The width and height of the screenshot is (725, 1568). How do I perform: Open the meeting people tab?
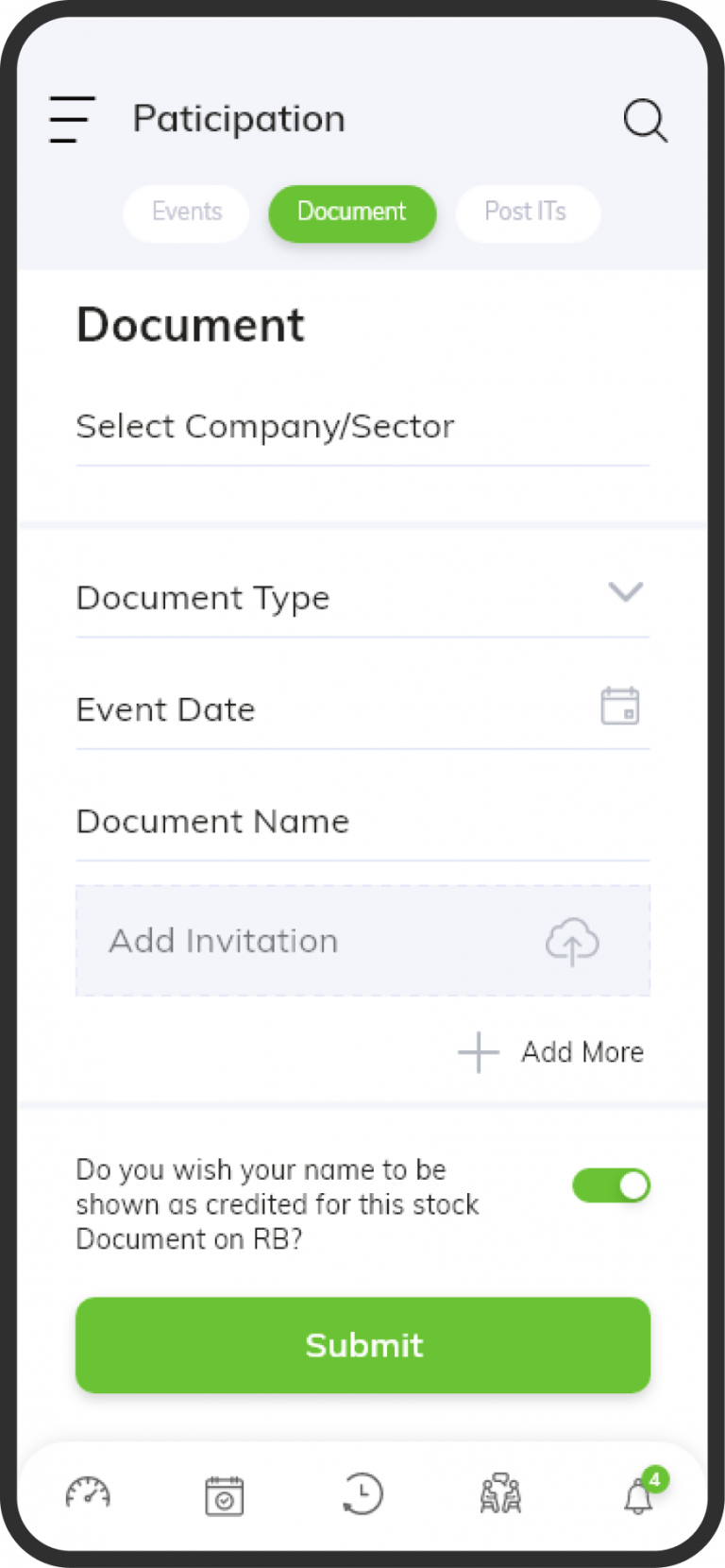tap(500, 1494)
